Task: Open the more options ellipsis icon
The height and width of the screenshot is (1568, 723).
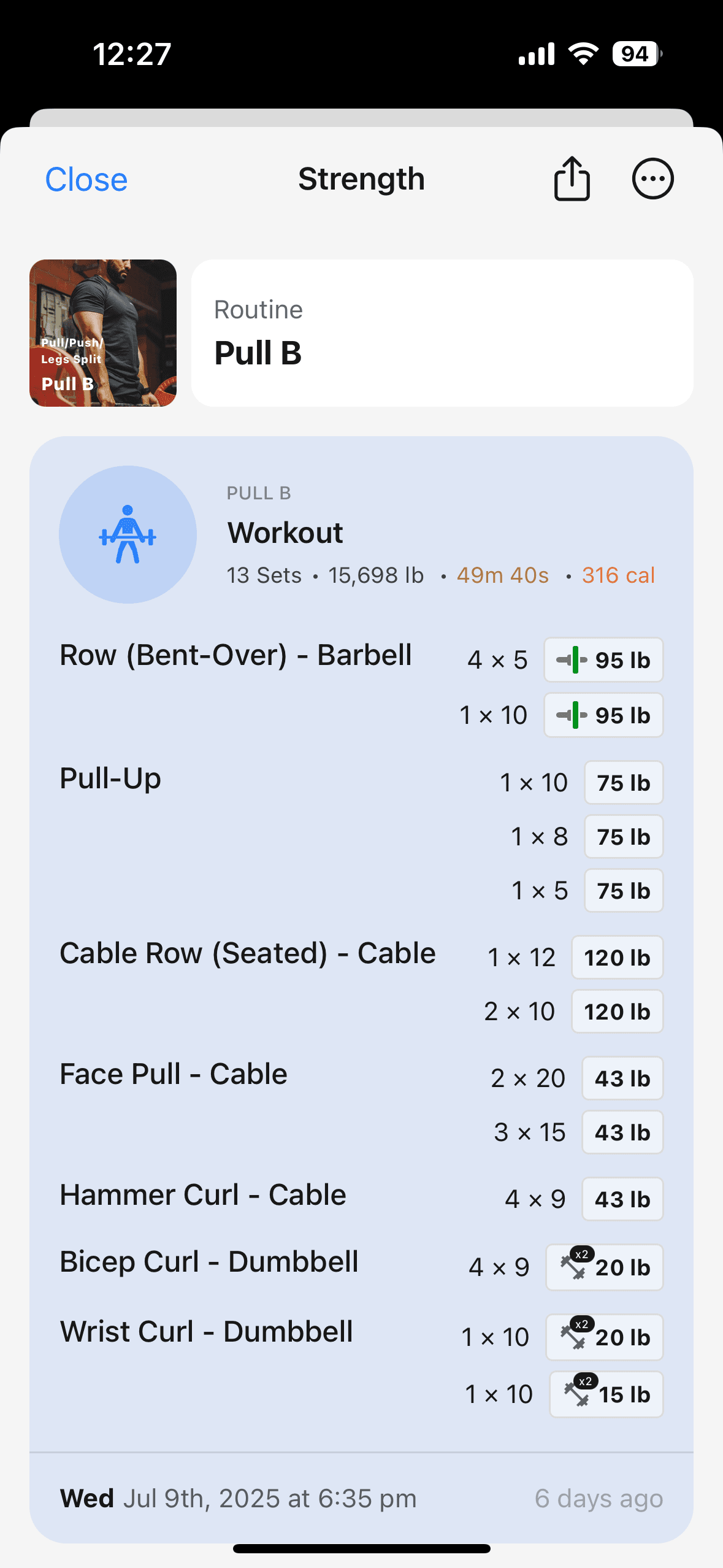Action: (x=652, y=179)
